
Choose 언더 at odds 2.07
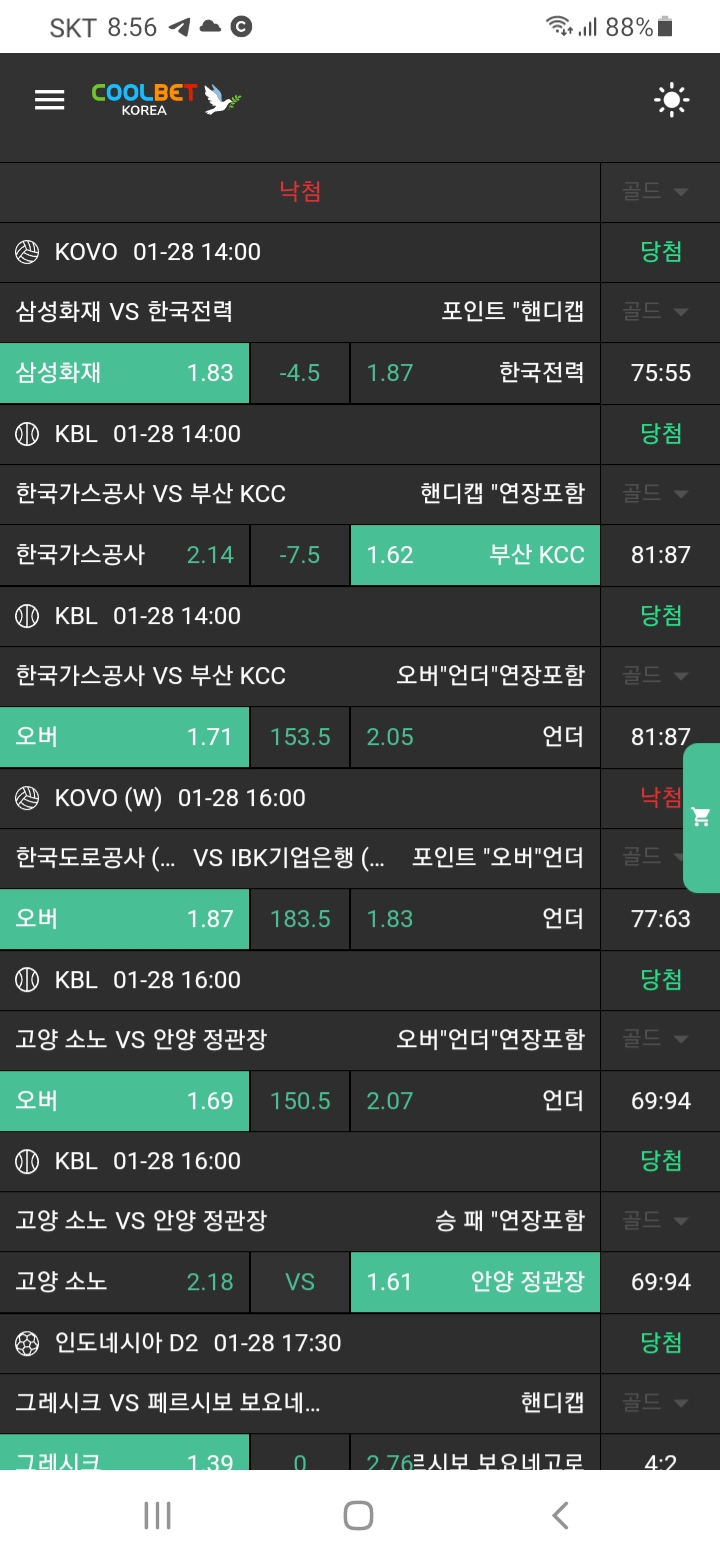[x=475, y=1101]
